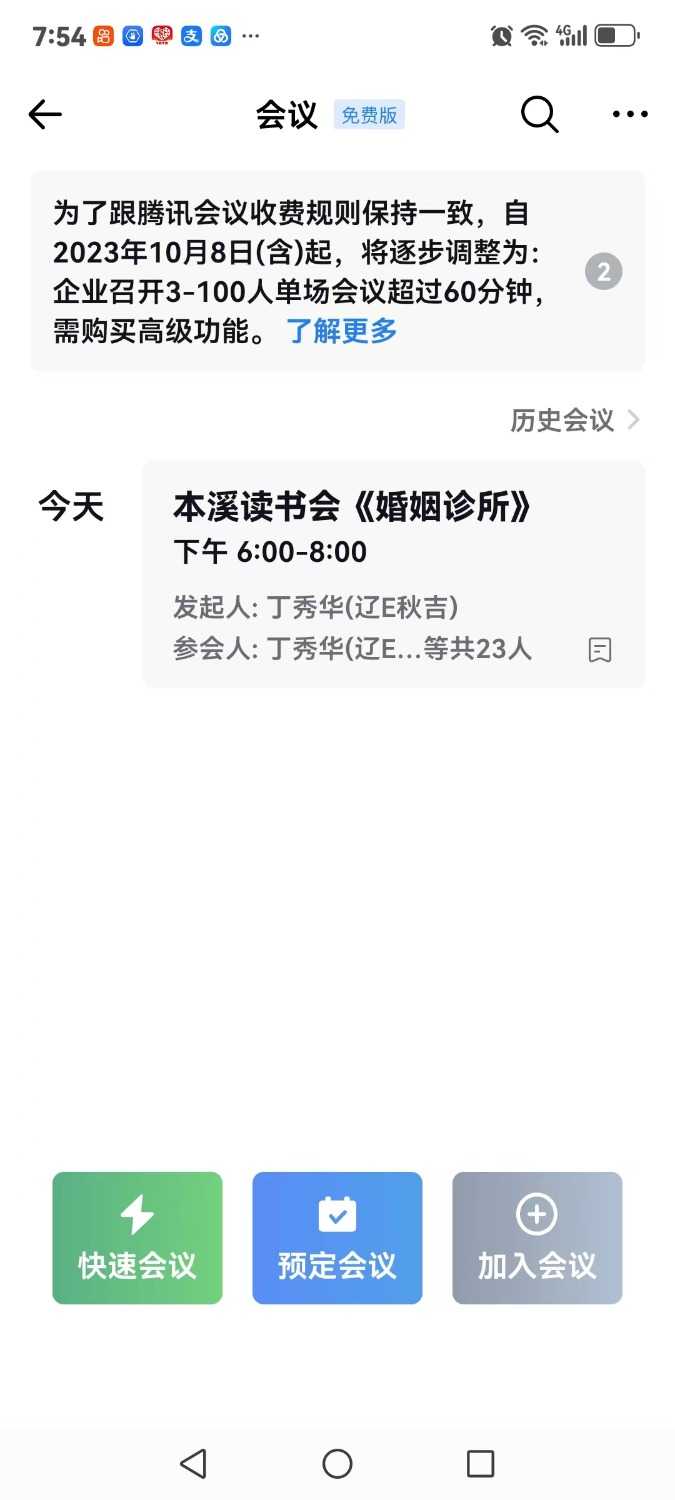Schedule with the 预定会议 button
The width and height of the screenshot is (675, 1500).
click(337, 1237)
